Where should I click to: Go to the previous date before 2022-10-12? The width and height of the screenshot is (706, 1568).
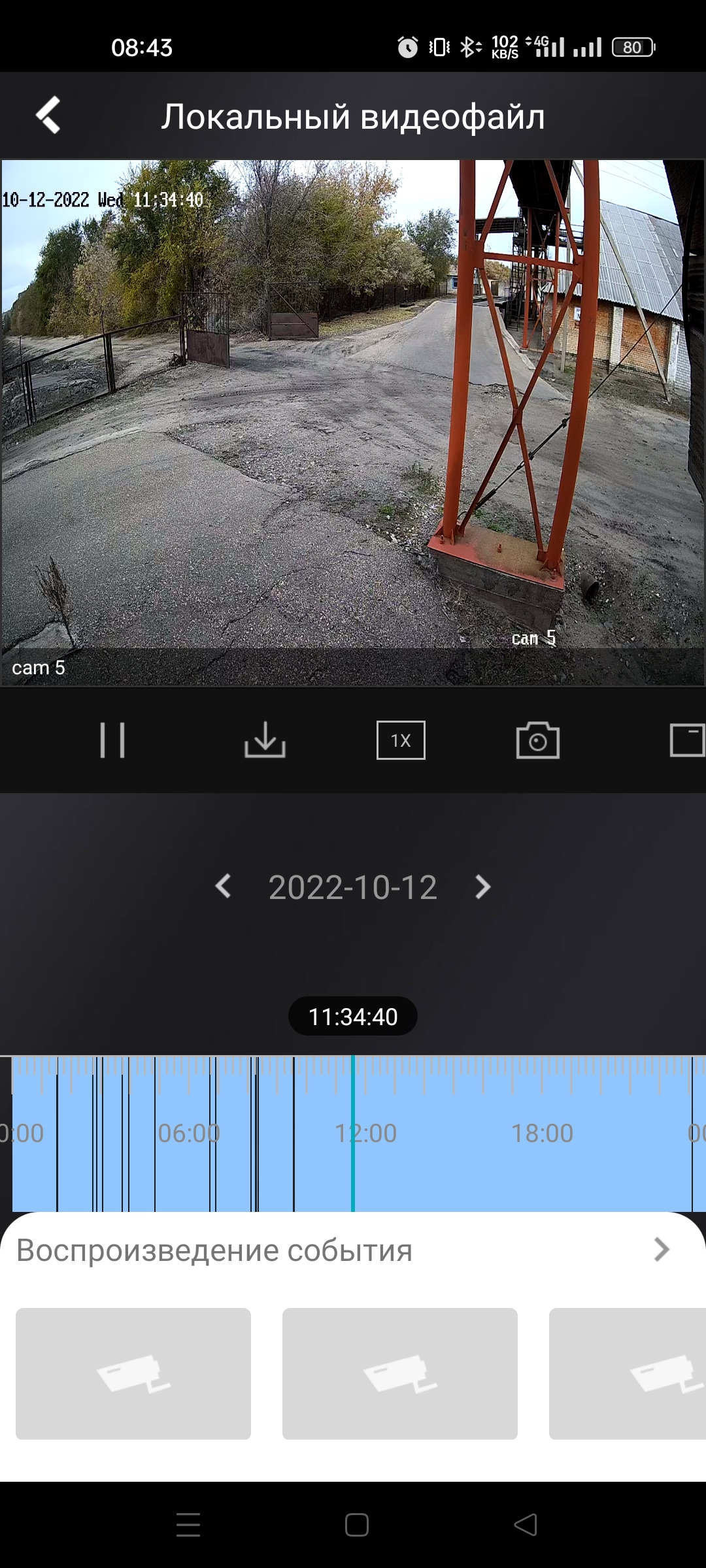(223, 887)
